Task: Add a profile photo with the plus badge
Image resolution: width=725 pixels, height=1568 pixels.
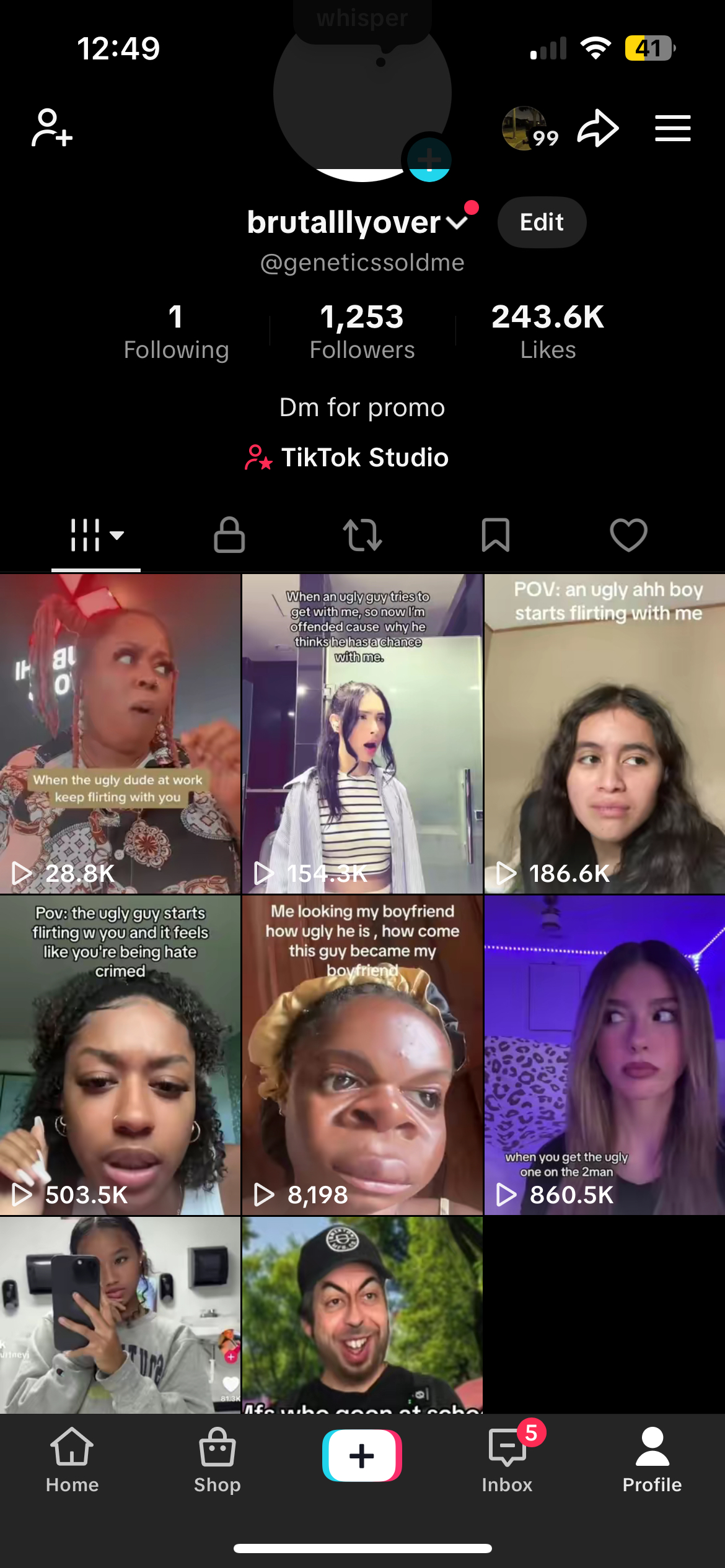Action: click(x=429, y=160)
